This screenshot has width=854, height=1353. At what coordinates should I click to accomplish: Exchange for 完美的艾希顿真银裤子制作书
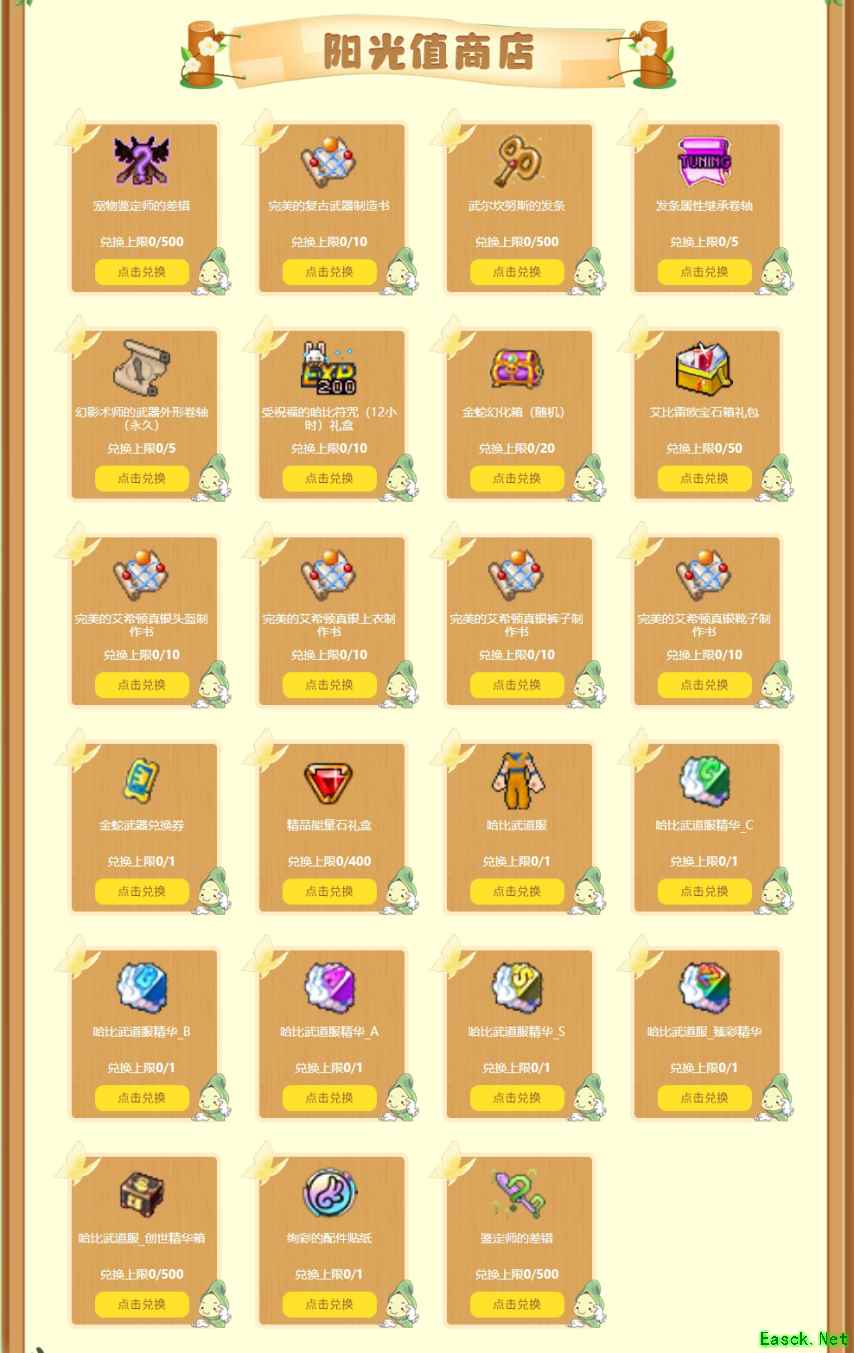point(517,685)
